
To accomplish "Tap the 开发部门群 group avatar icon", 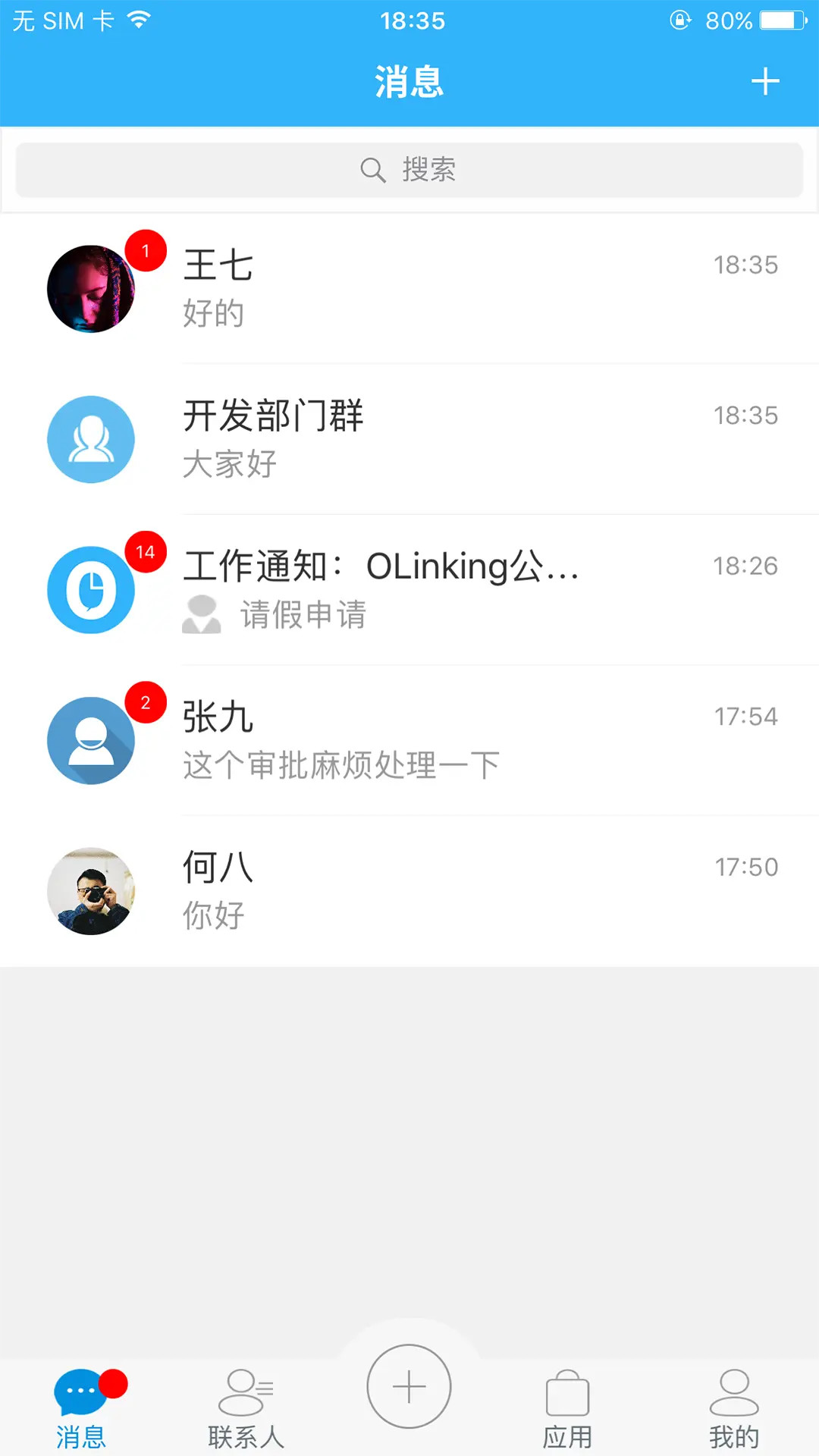I will click(91, 439).
